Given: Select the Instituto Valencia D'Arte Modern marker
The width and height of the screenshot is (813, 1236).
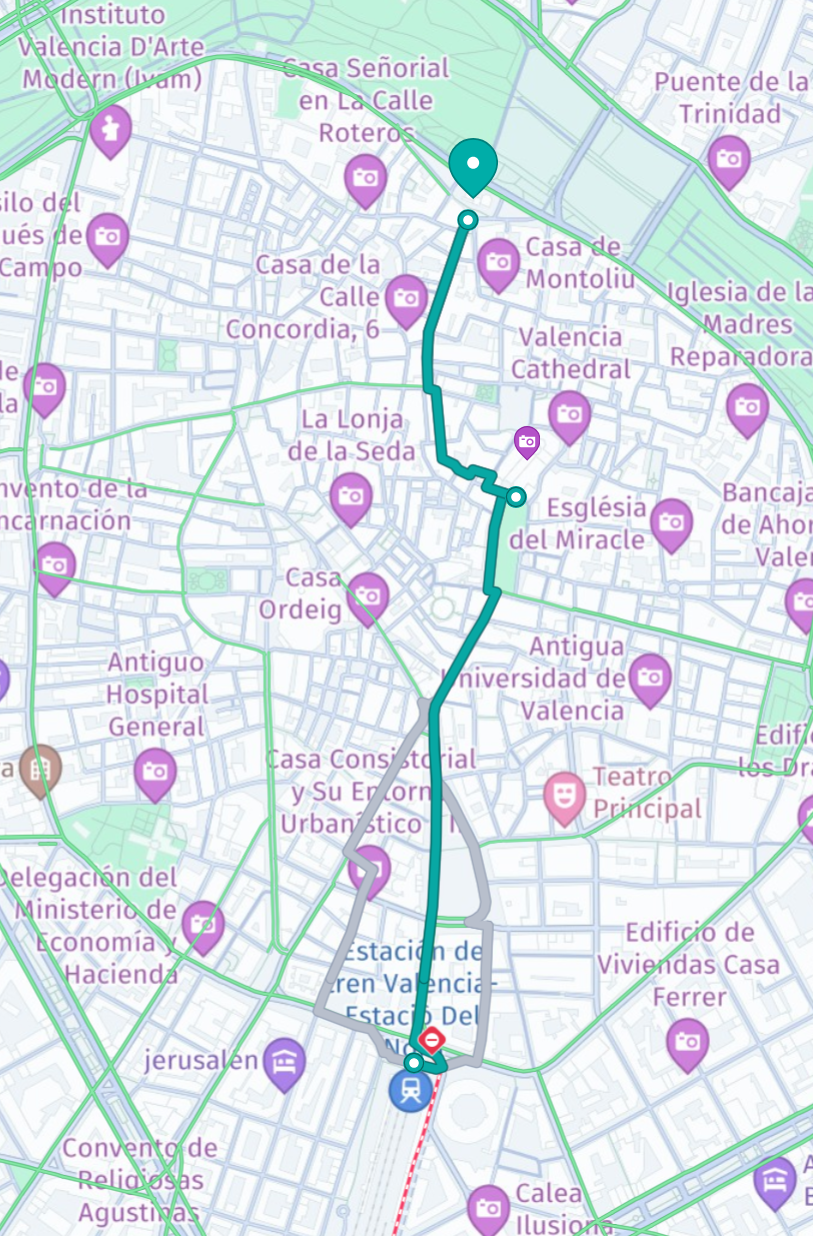Looking at the screenshot, I should [x=110, y=129].
